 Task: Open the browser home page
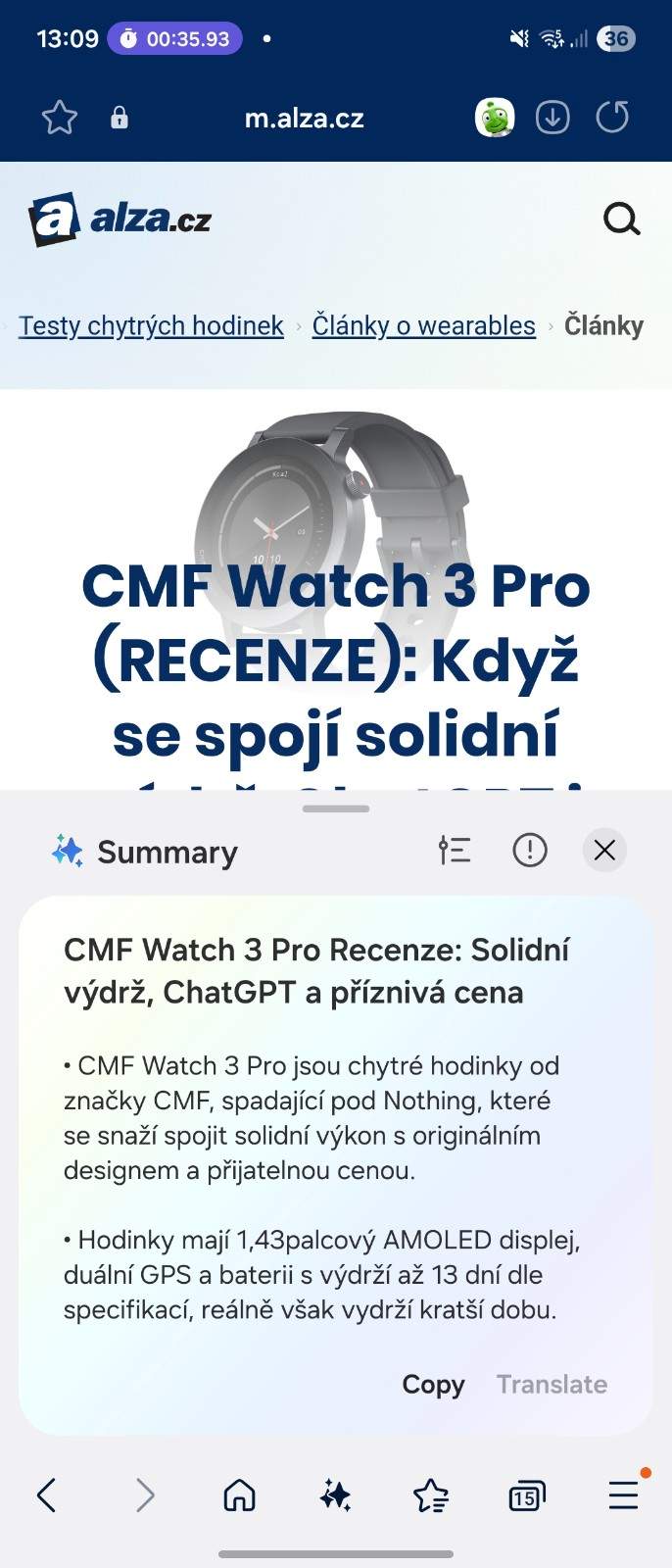pyautogui.click(x=240, y=1495)
